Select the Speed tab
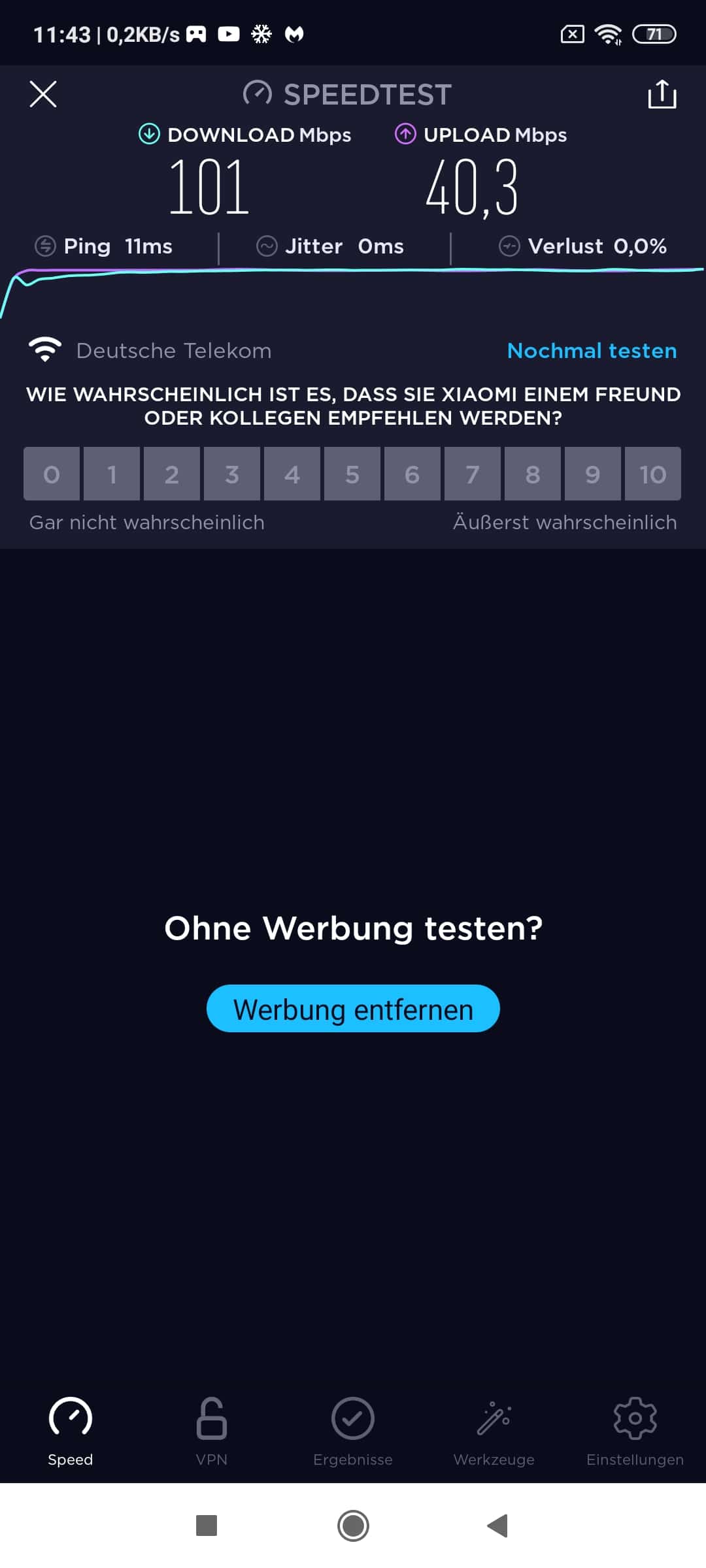 [71, 1432]
